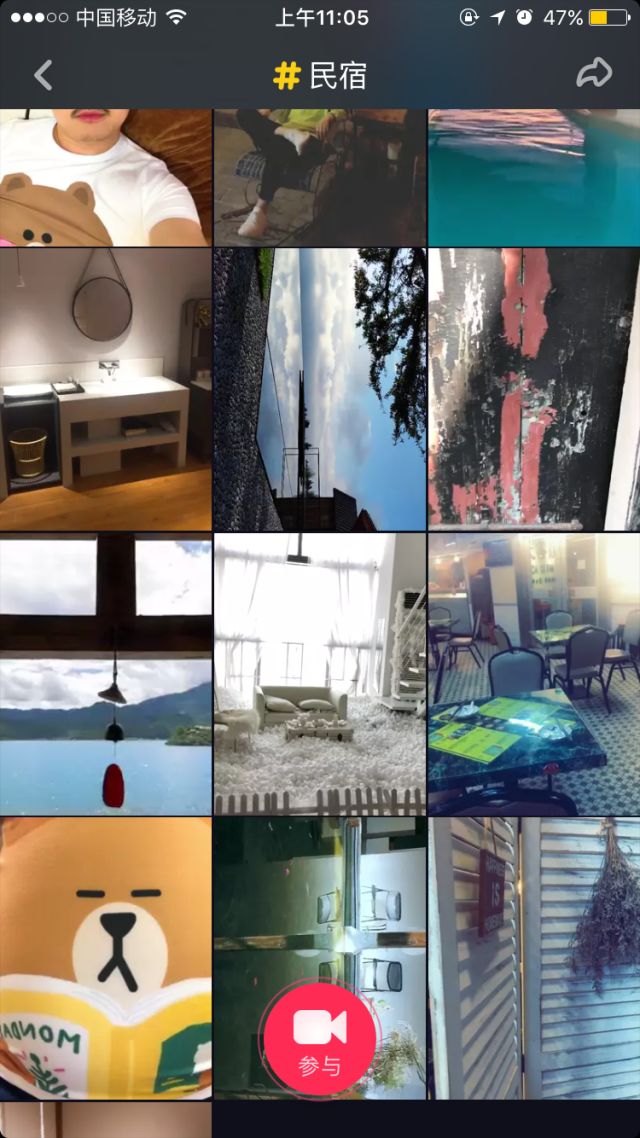Share the 民宿 hashtag page

[594, 74]
